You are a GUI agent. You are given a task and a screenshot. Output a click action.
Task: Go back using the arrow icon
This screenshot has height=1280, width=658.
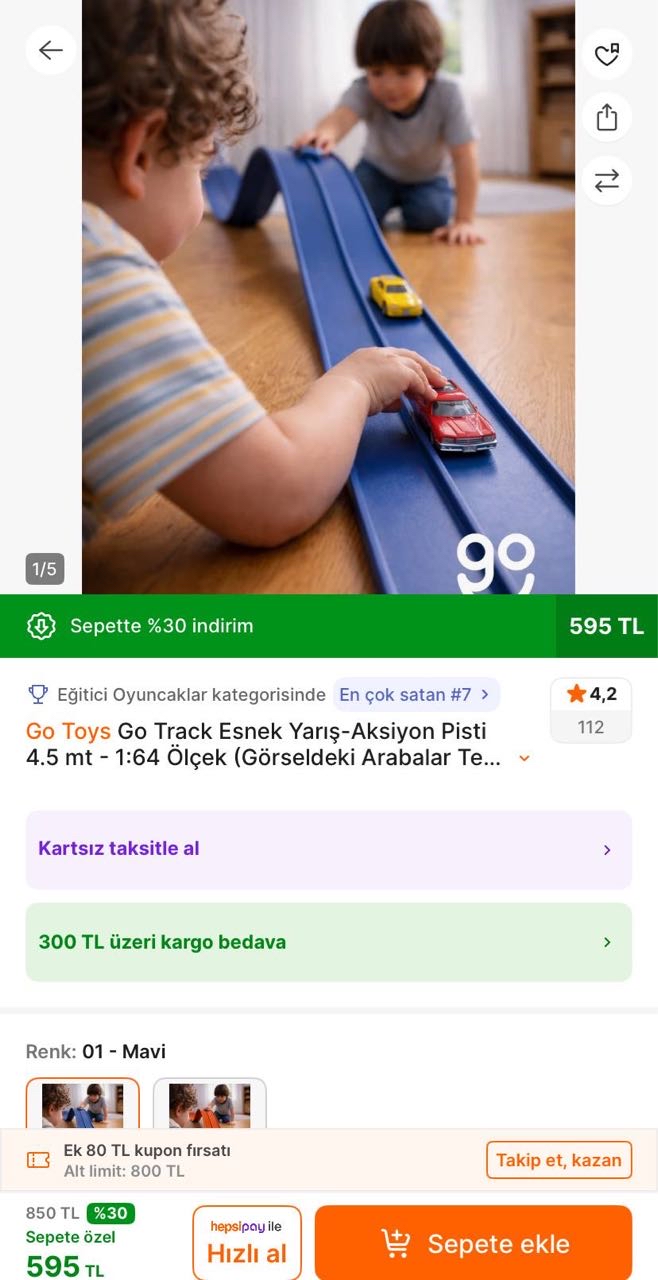pos(50,51)
